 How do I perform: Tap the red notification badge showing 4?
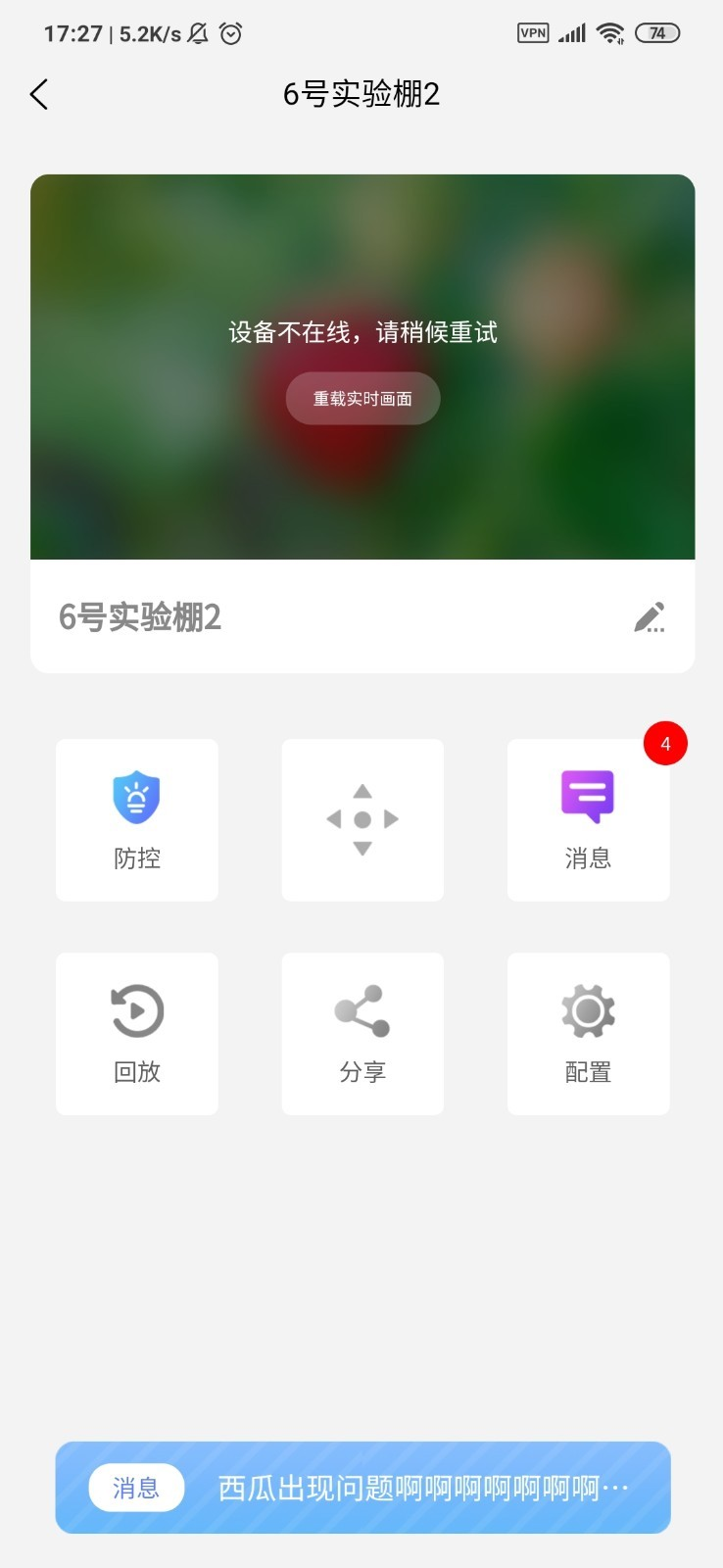[666, 742]
